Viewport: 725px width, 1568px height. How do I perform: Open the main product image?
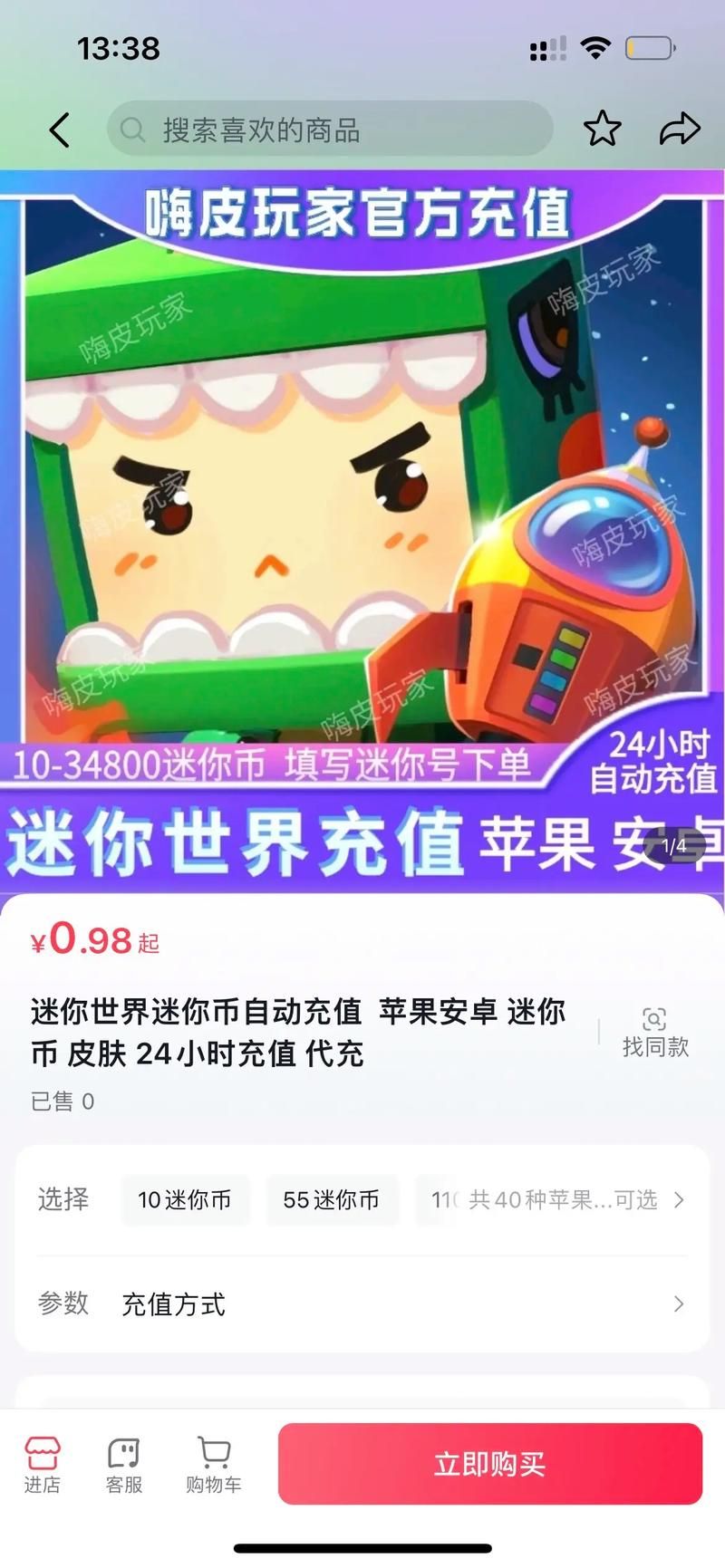click(x=362, y=530)
